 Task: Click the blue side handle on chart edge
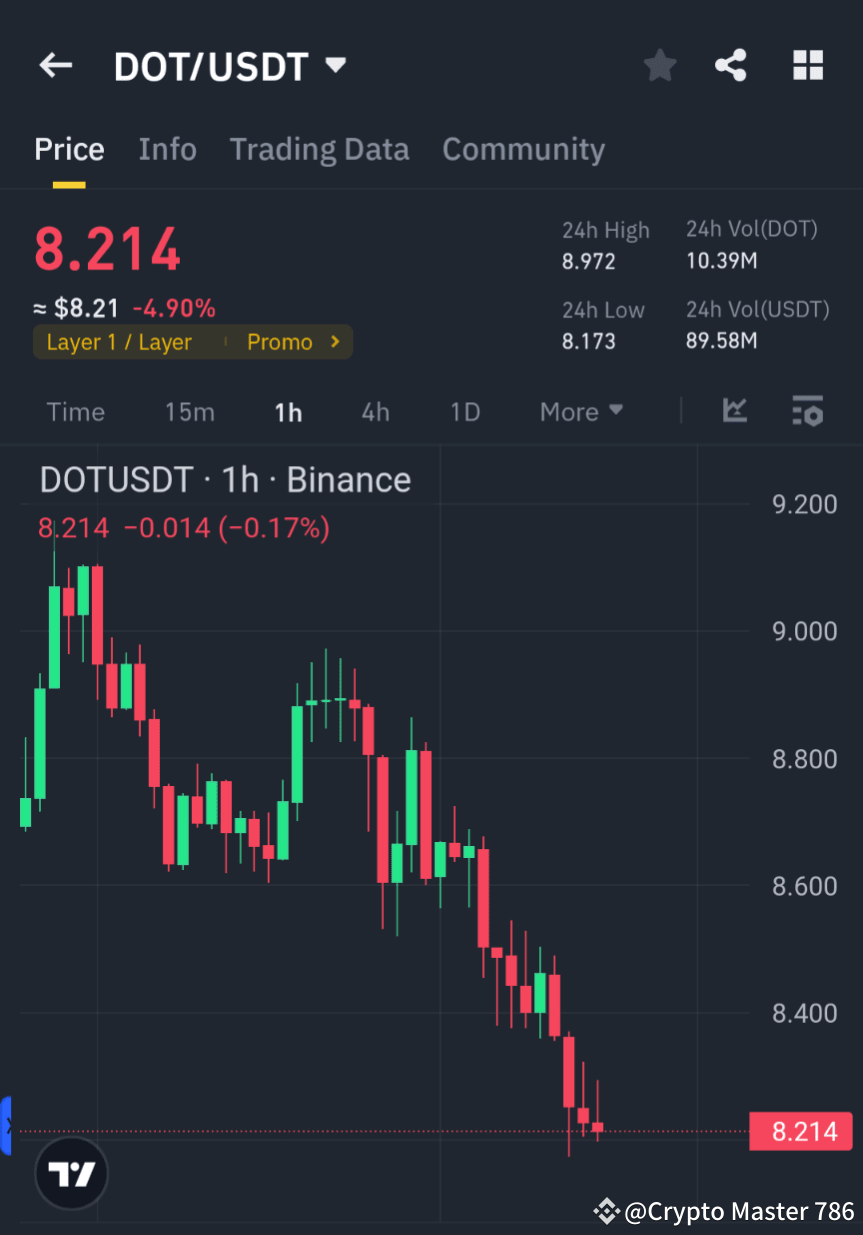click(x=6, y=1124)
